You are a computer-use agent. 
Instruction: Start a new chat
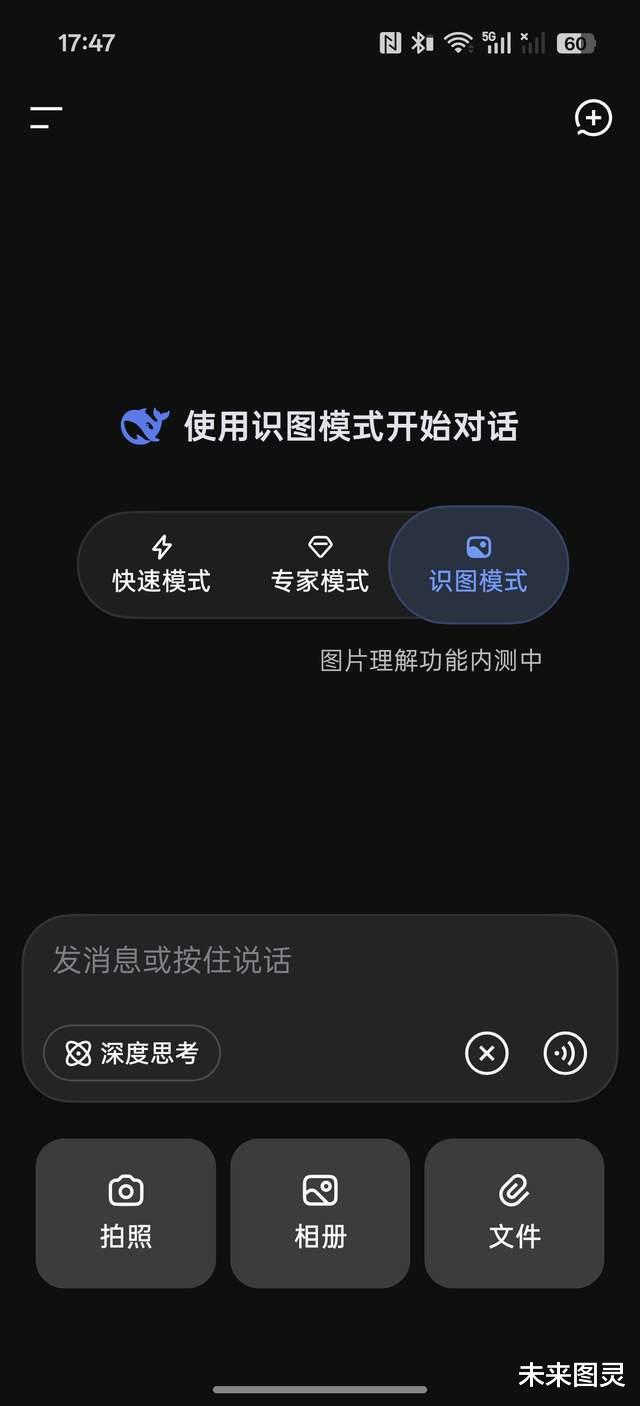tap(593, 118)
